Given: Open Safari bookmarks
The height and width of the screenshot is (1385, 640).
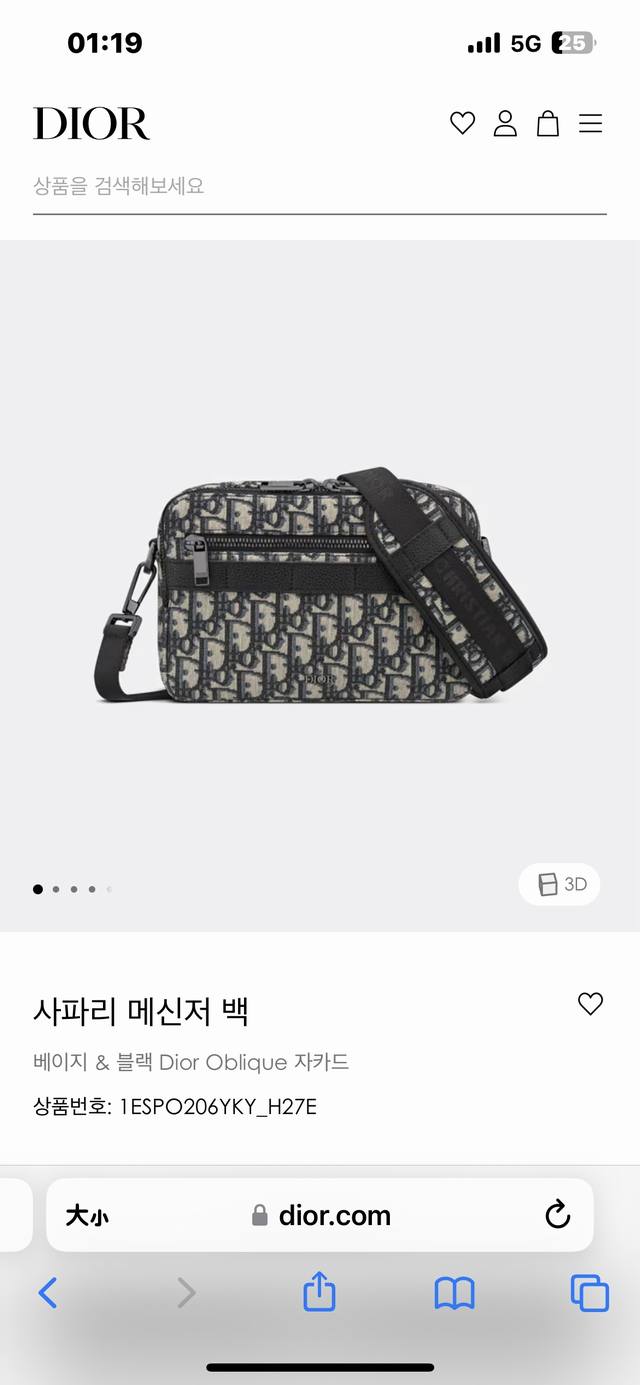Looking at the screenshot, I should tap(454, 1294).
